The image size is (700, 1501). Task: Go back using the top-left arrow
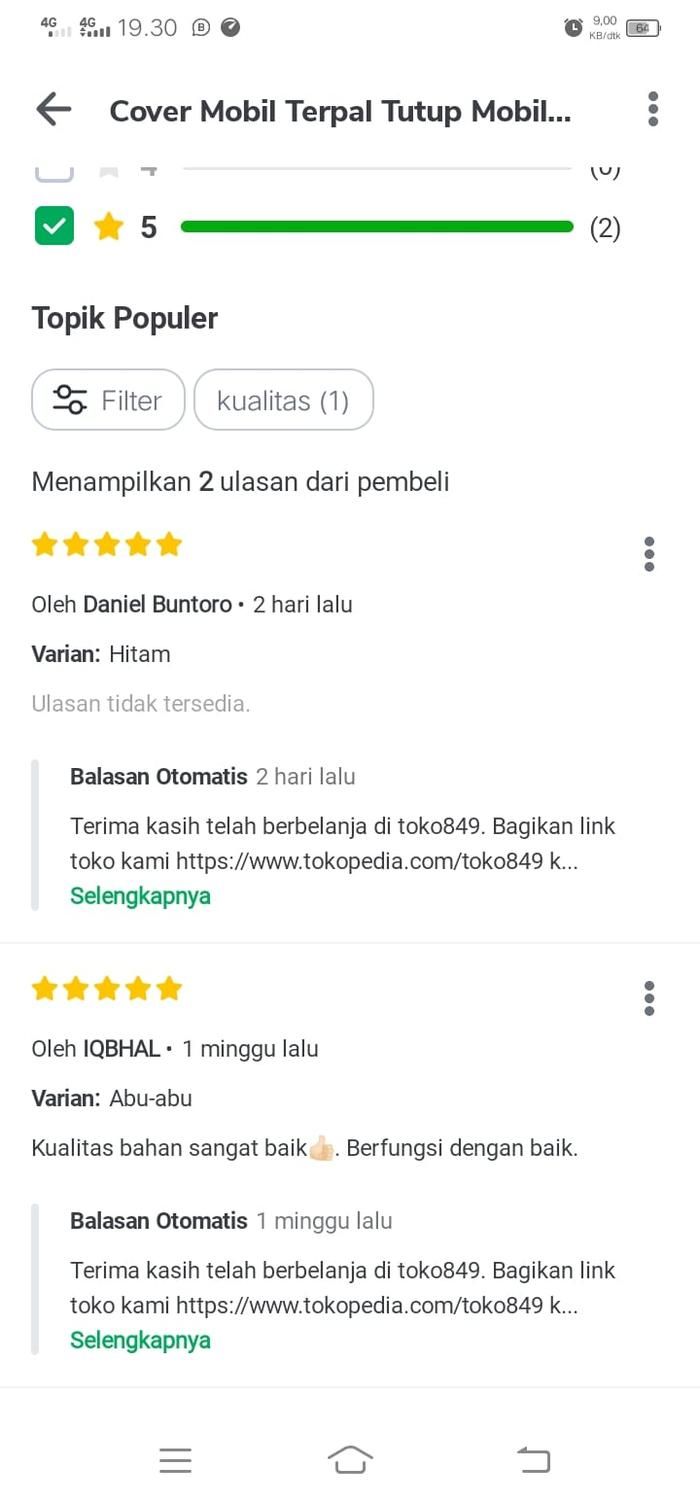coord(54,110)
